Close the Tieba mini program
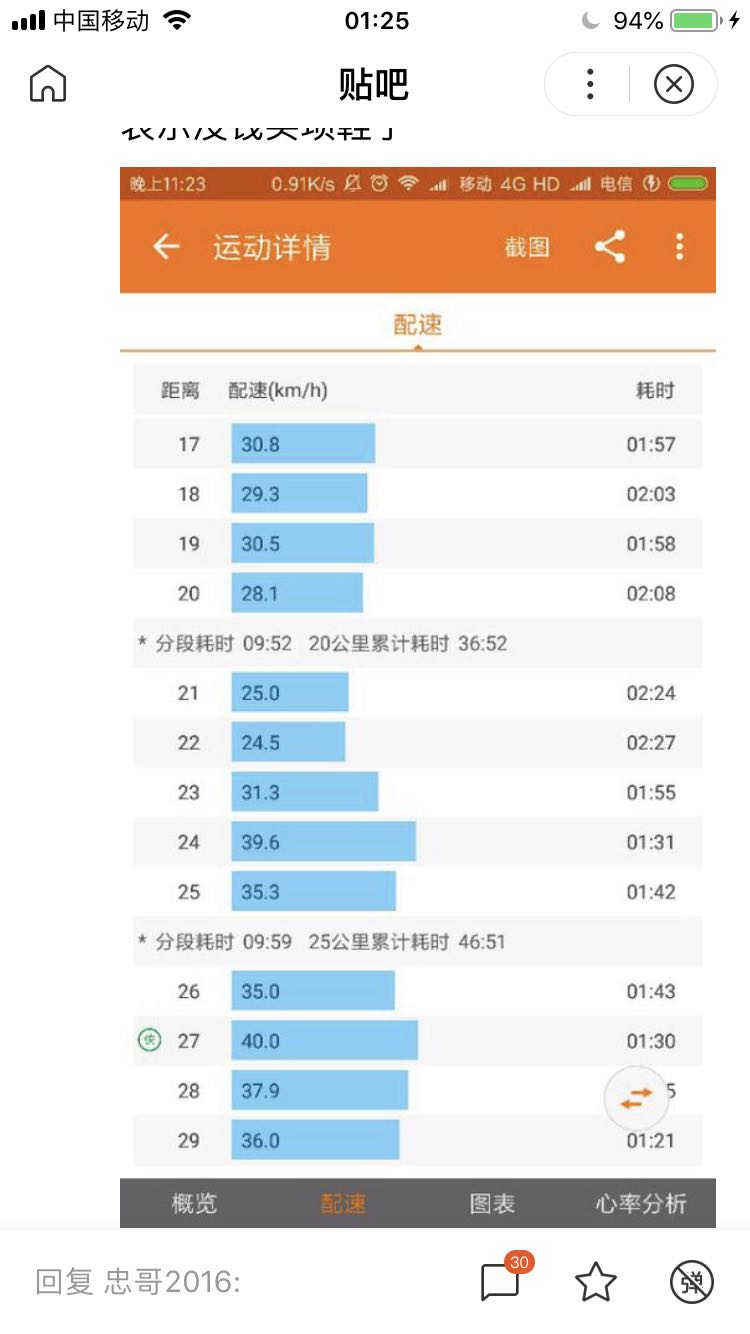The image size is (750, 1334). (x=673, y=84)
